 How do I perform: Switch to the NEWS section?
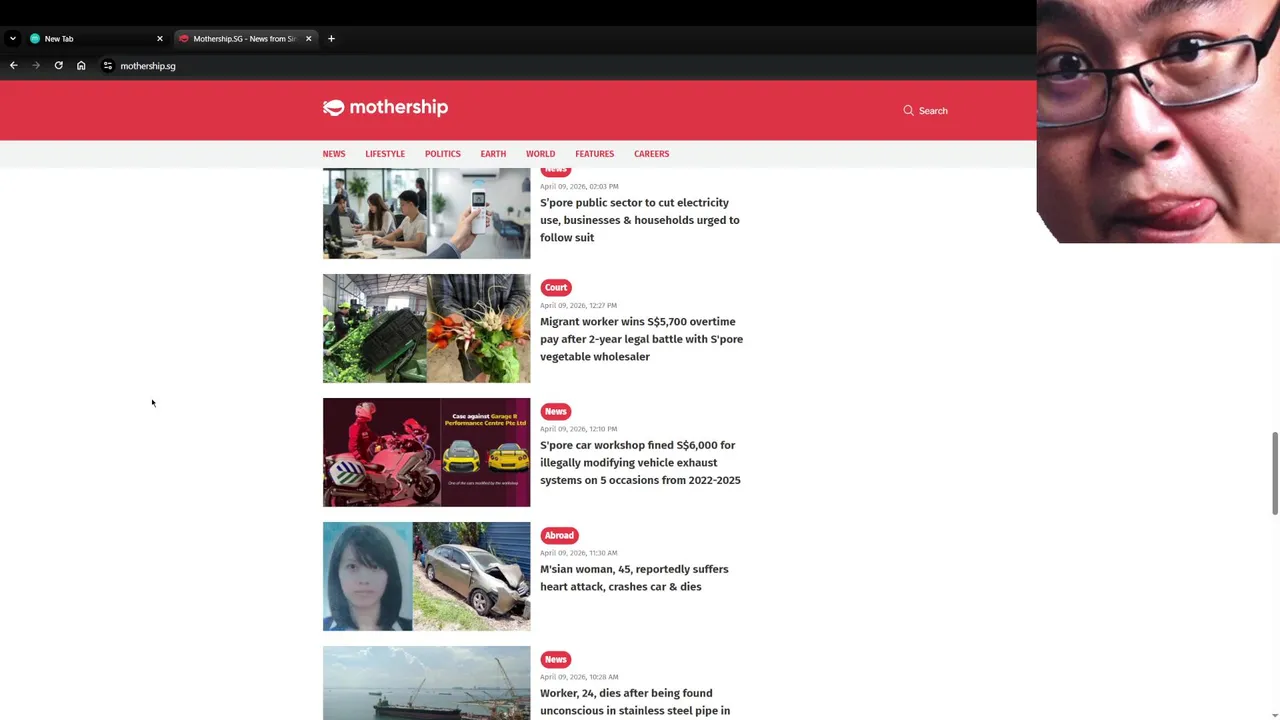tap(334, 154)
